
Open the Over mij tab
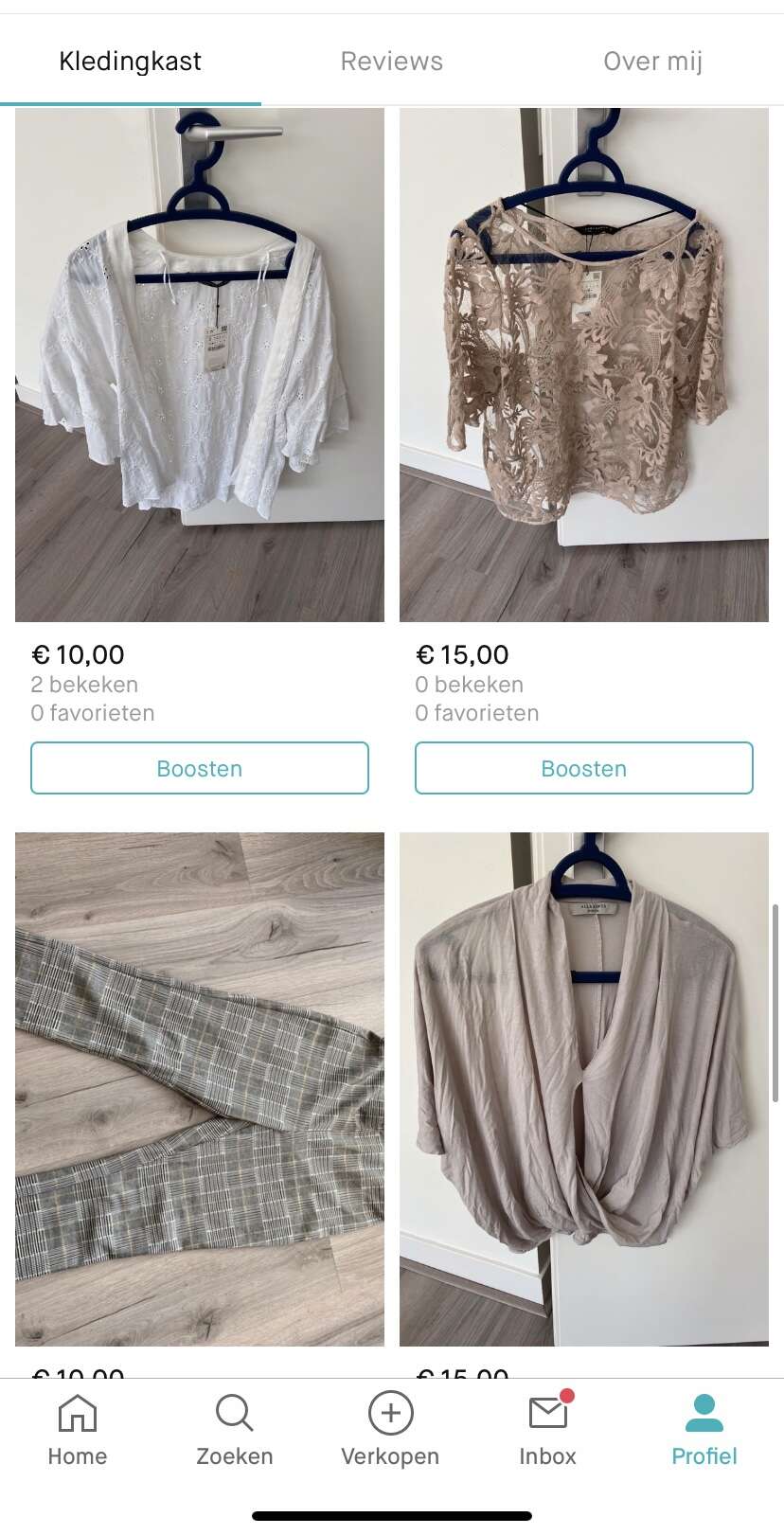pyautogui.click(x=652, y=62)
